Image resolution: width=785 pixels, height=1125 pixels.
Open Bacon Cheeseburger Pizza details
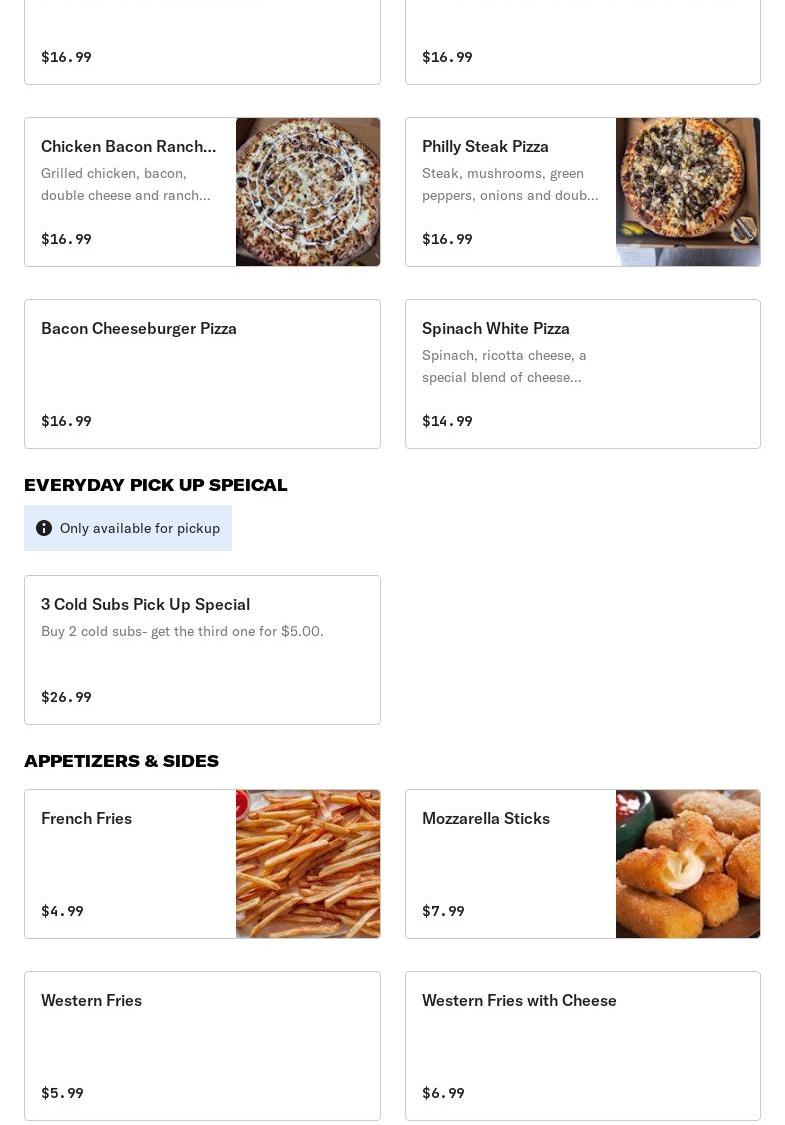[x=202, y=374]
